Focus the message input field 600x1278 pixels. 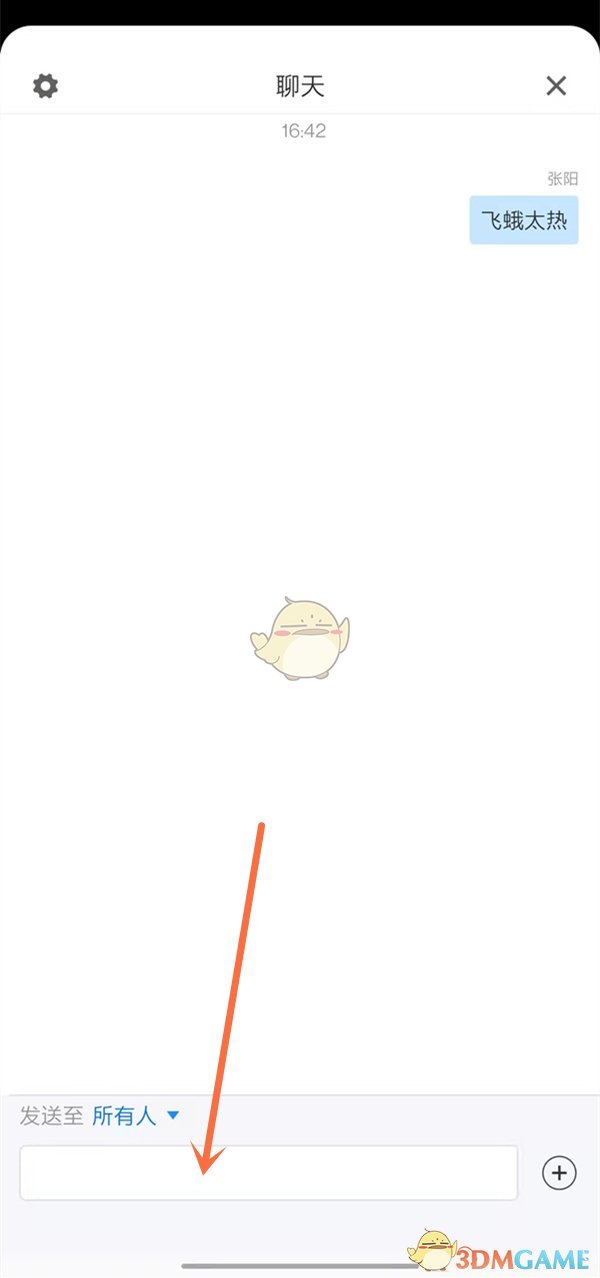tap(268, 1172)
